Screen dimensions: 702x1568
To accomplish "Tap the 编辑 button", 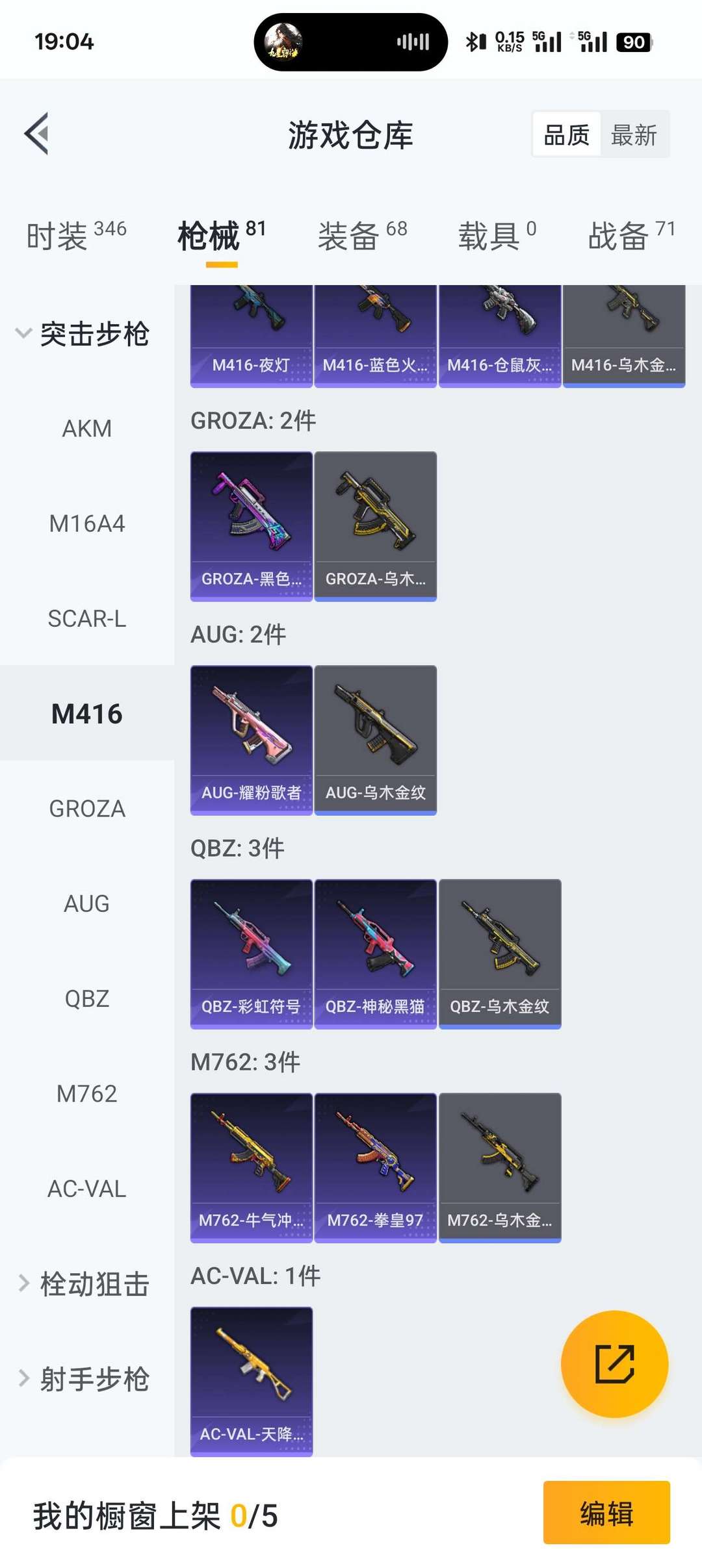I will pyautogui.click(x=606, y=1513).
